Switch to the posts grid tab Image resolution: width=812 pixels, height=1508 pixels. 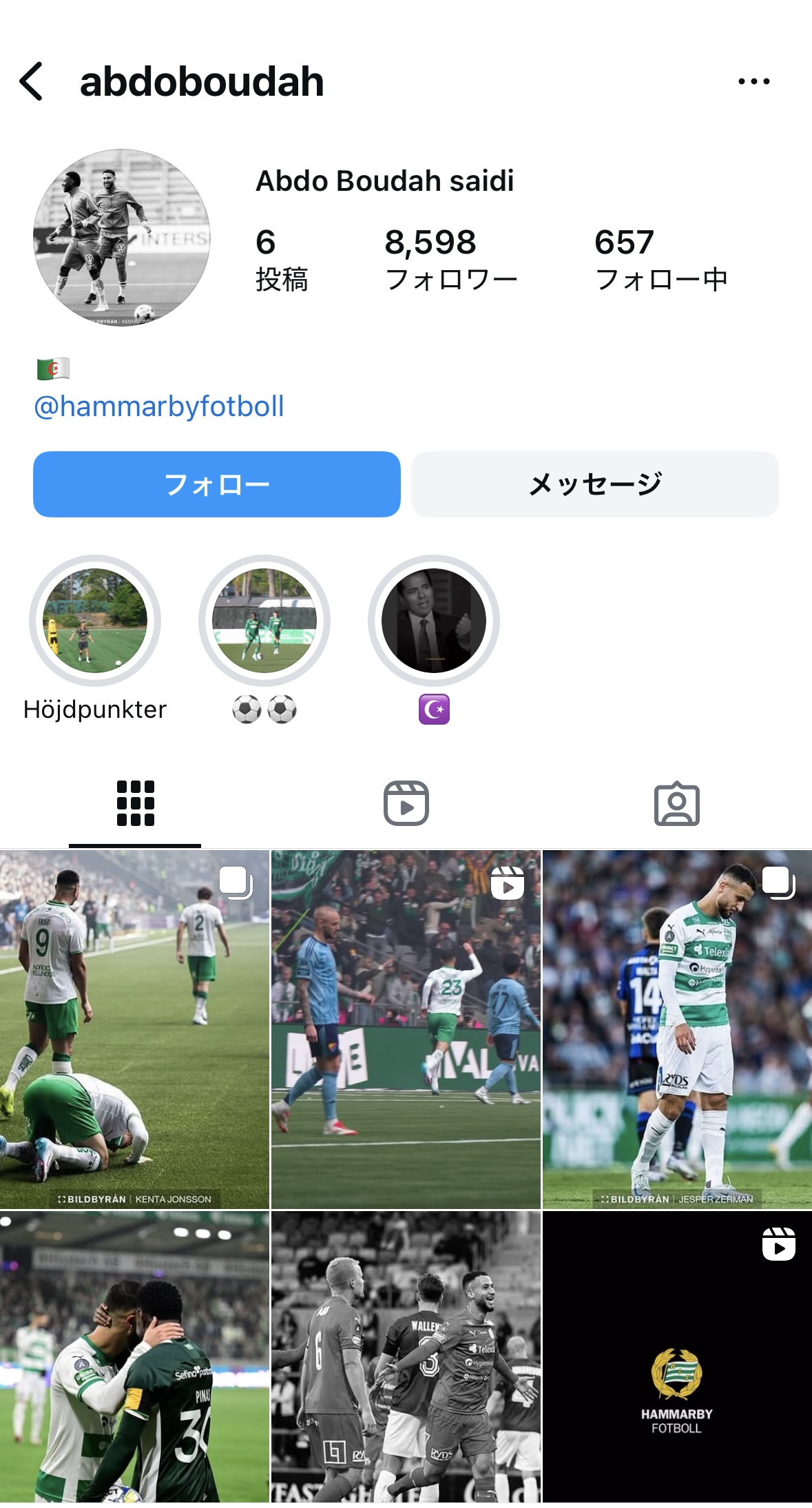point(135,803)
